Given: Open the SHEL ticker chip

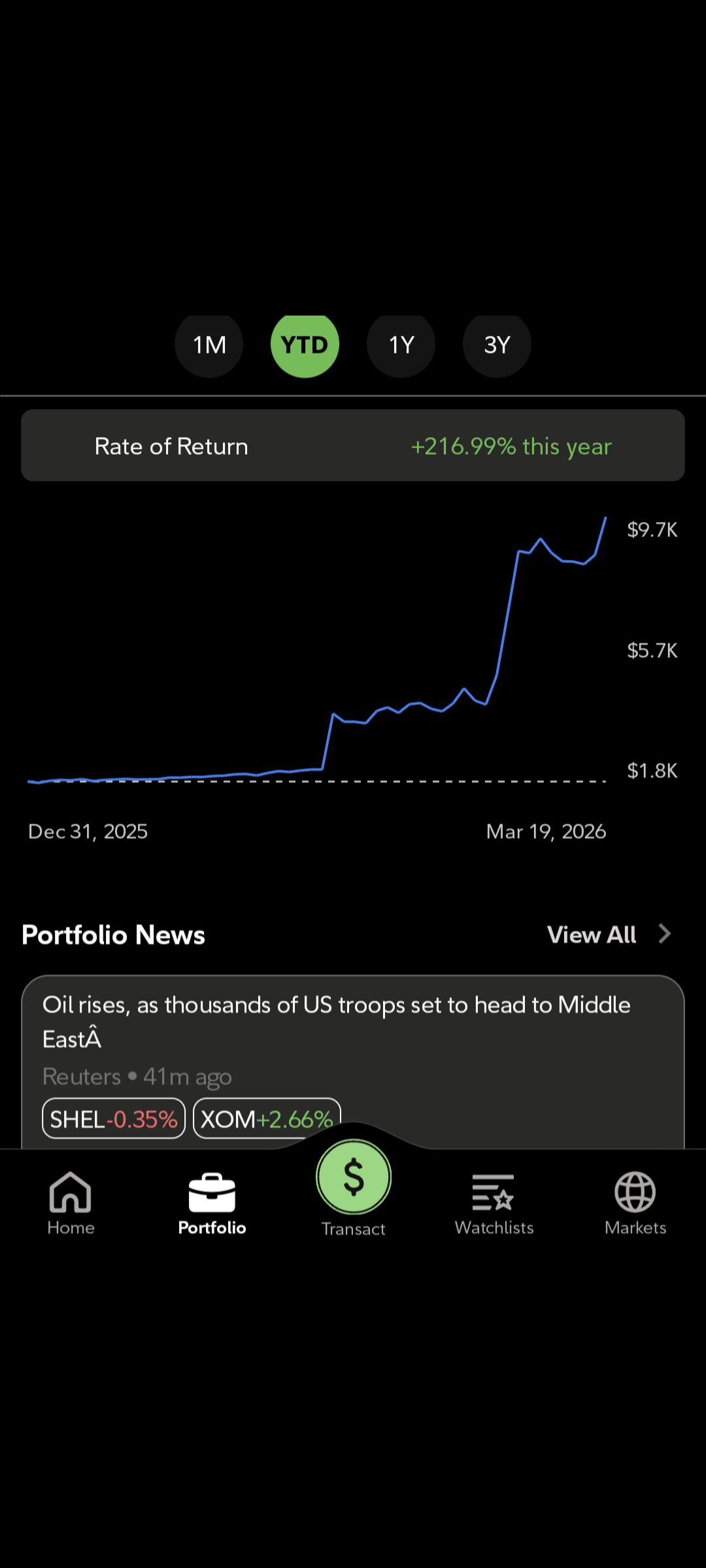Looking at the screenshot, I should coord(114,1119).
